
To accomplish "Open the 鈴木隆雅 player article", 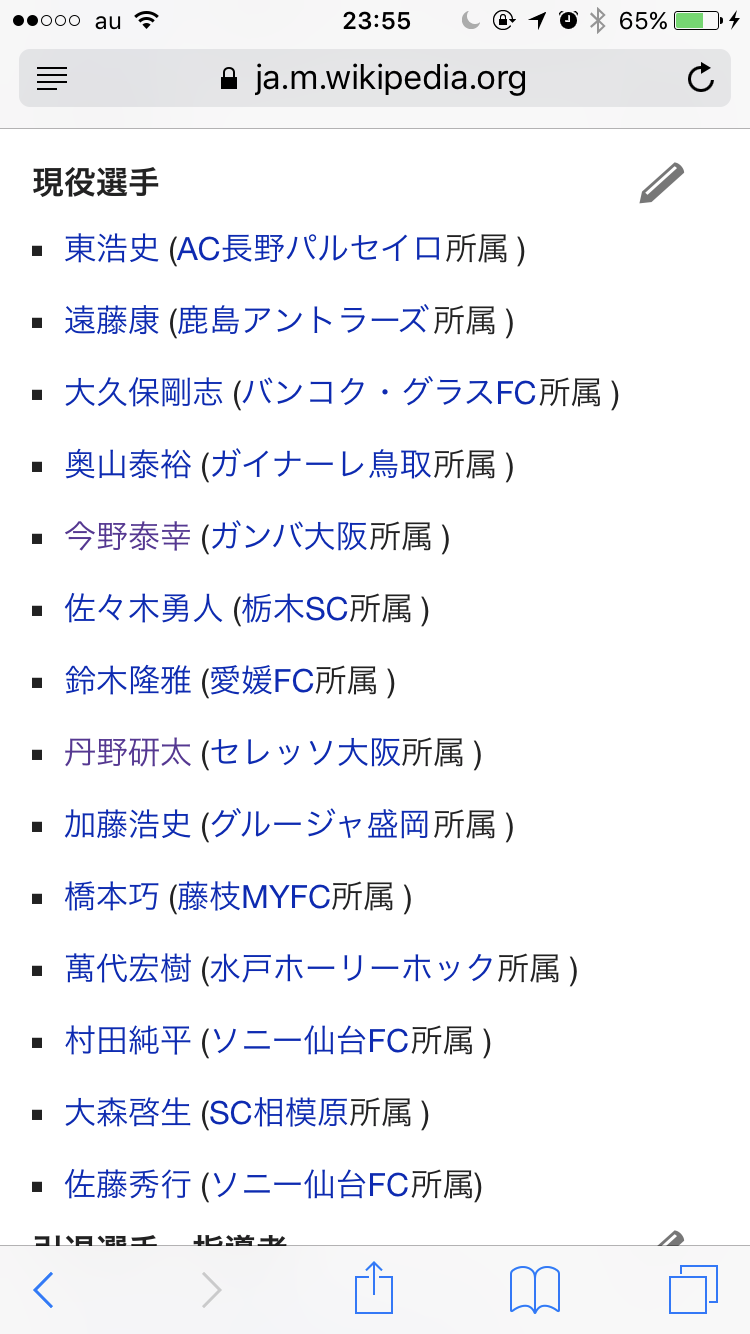I will point(128,681).
